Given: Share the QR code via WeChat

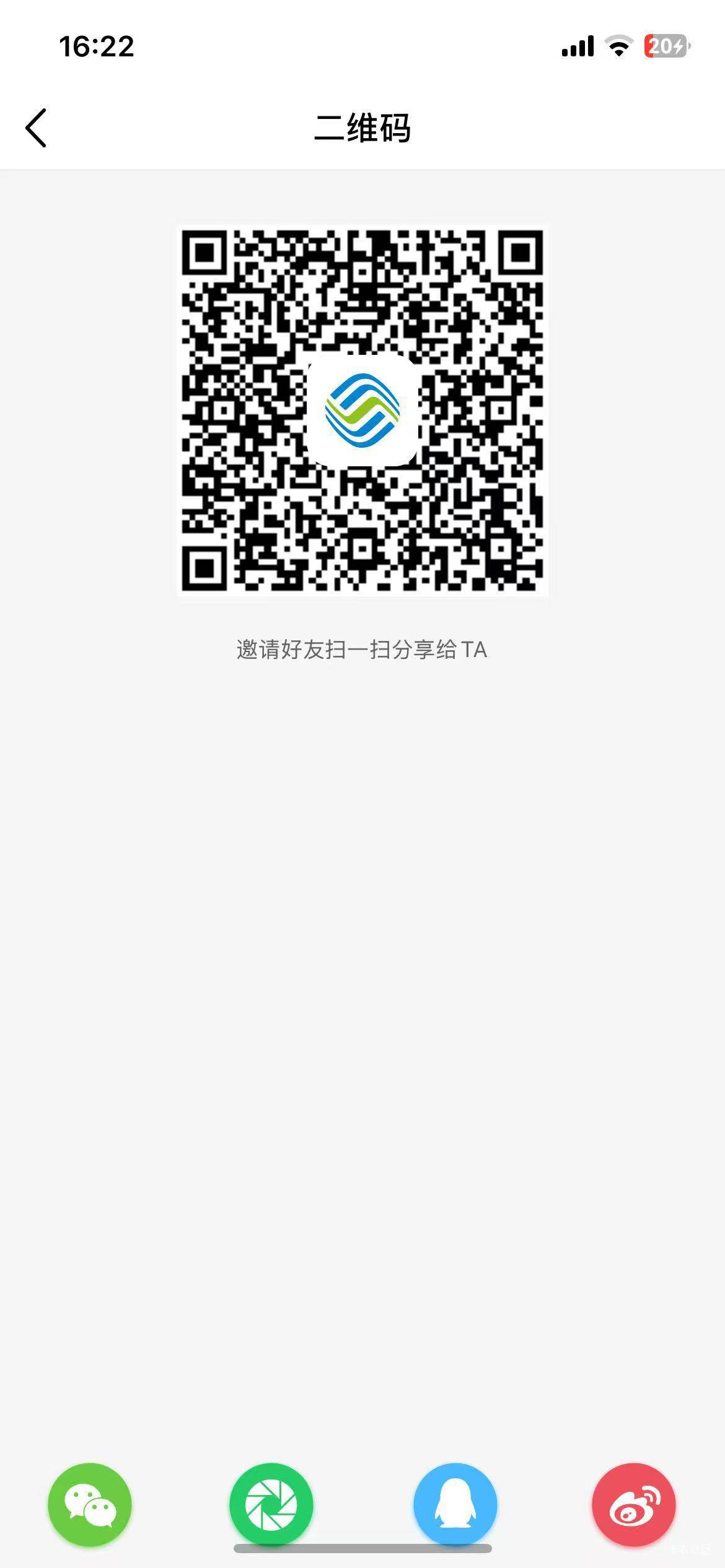Looking at the screenshot, I should [x=90, y=1504].
